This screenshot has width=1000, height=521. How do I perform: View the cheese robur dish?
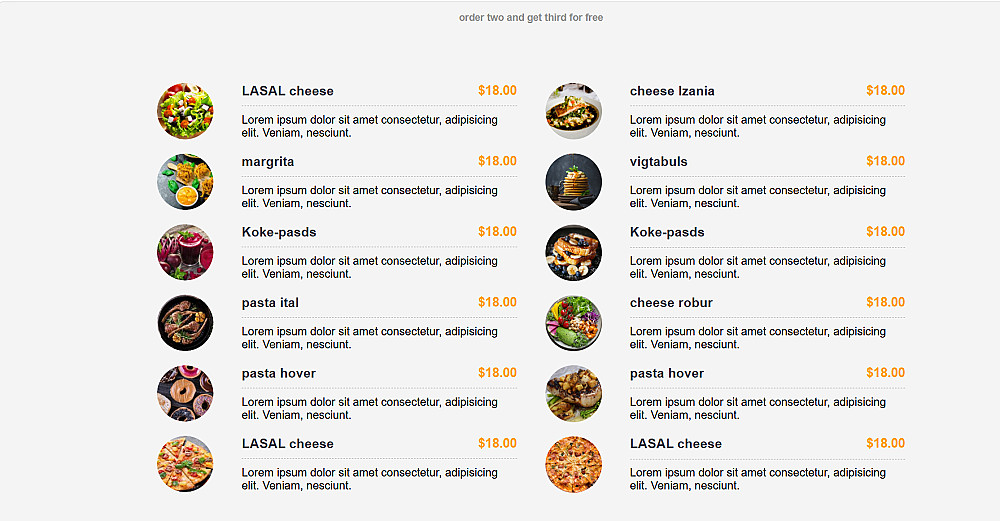point(672,303)
